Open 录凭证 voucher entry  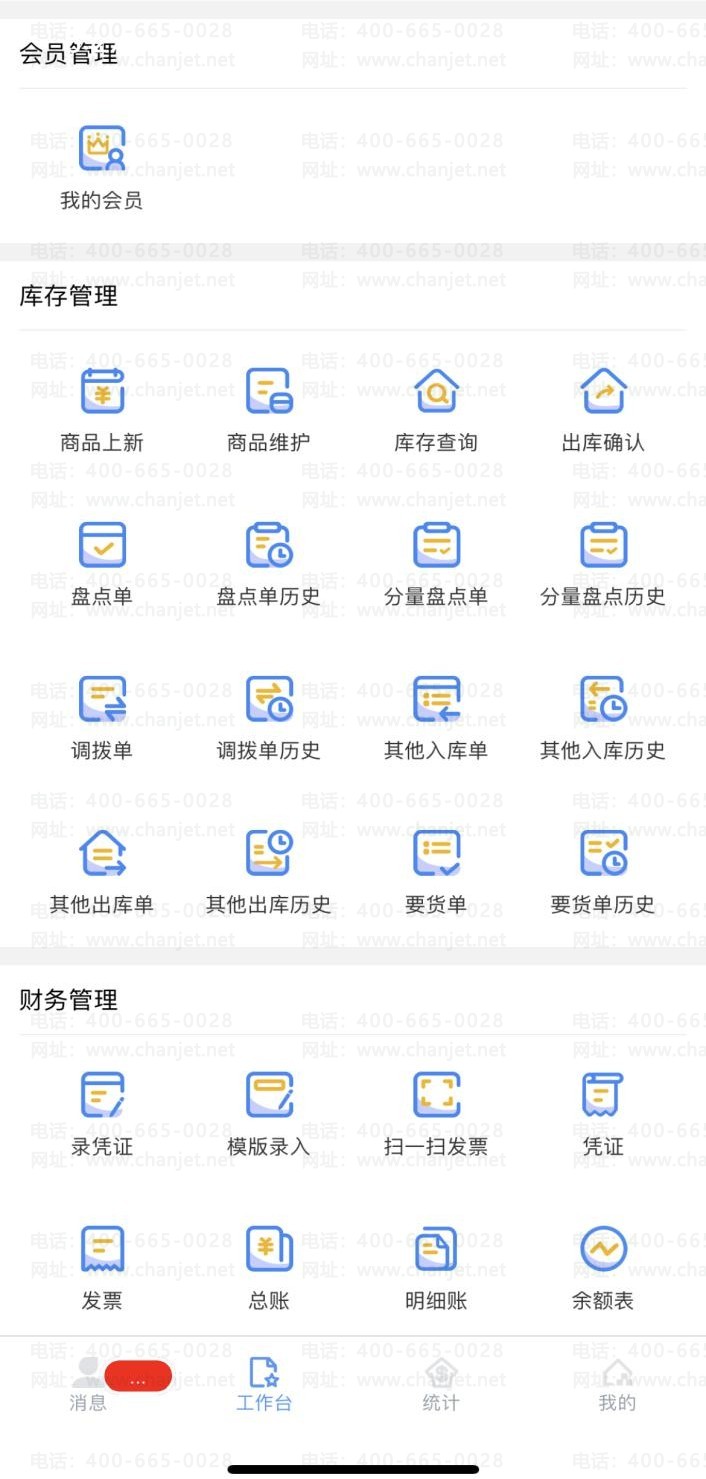click(x=102, y=1112)
